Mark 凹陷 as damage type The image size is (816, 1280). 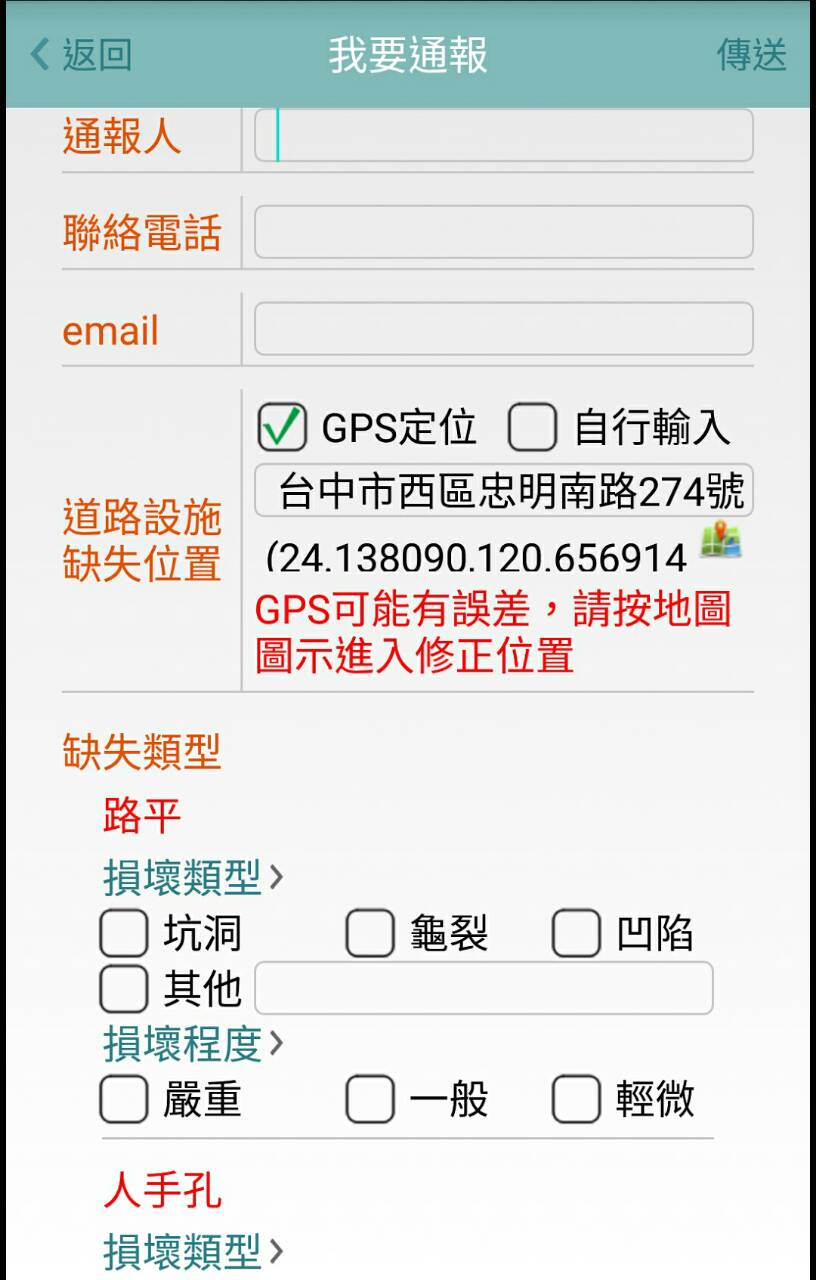576,934
